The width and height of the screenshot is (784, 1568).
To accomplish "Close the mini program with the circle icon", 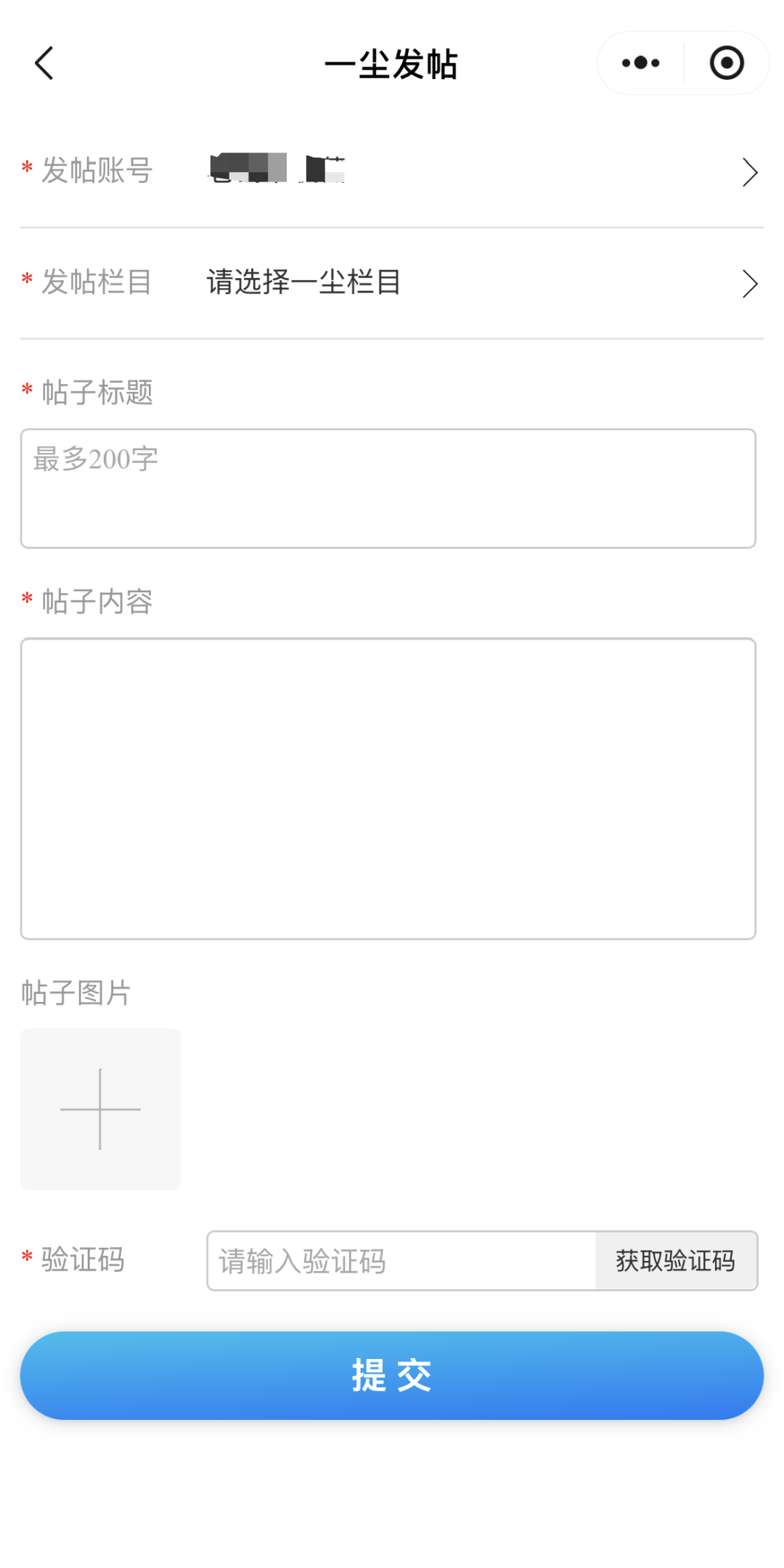I will click(726, 63).
